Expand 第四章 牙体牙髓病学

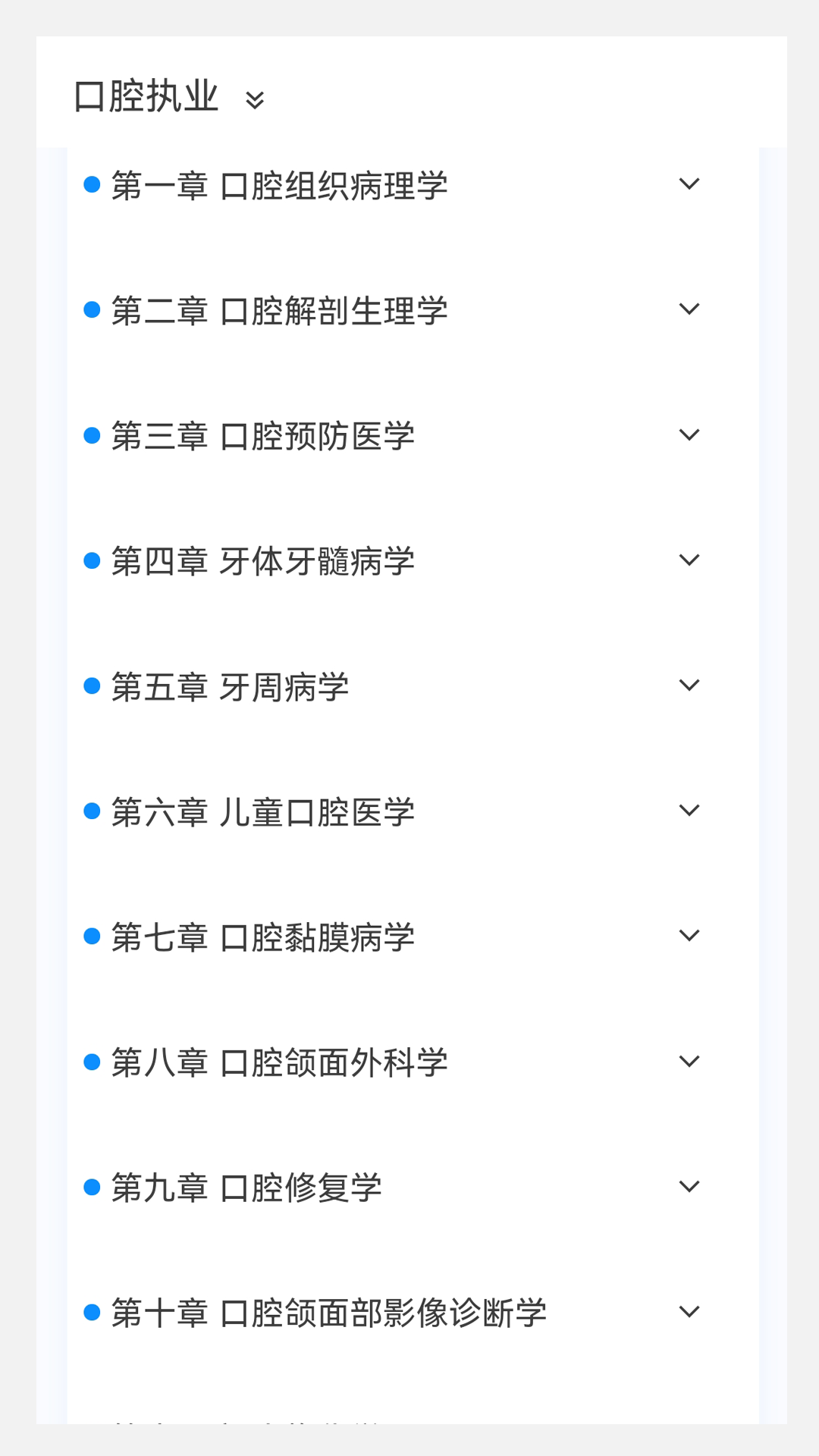pos(689,560)
